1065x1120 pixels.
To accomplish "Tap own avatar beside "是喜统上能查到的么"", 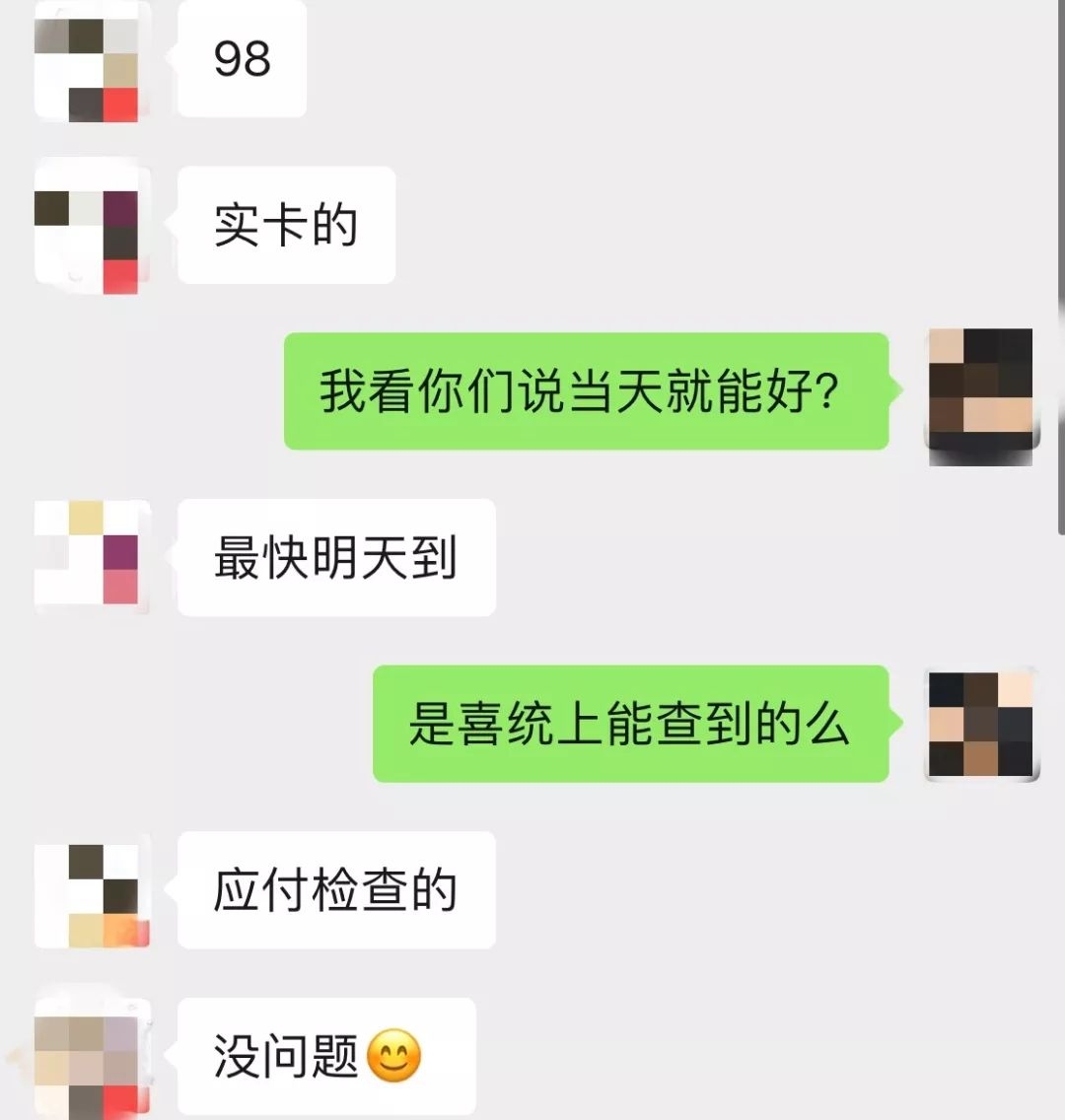I will click(980, 726).
